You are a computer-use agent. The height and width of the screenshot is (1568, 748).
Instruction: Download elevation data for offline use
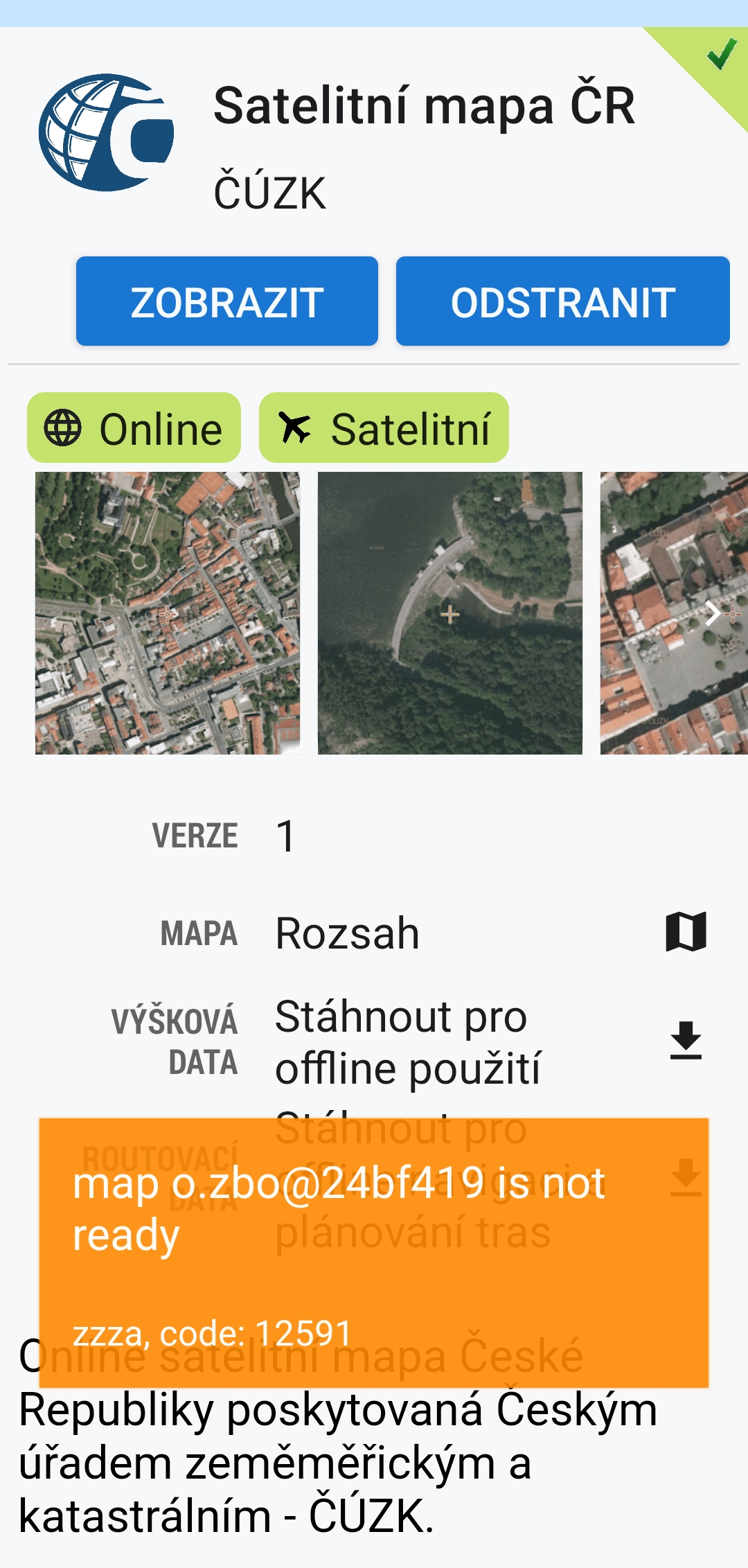pos(686,1041)
